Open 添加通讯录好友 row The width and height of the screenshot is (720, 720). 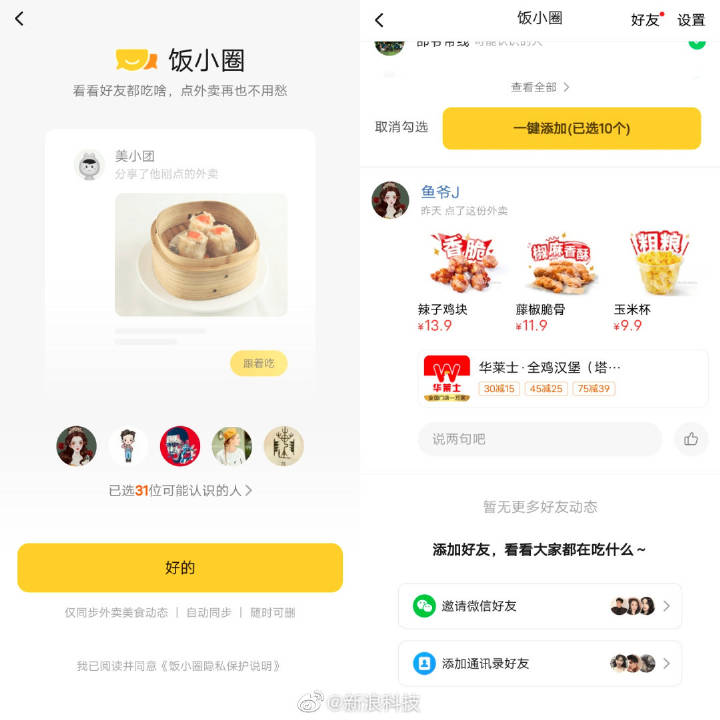(x=540, y=663)
